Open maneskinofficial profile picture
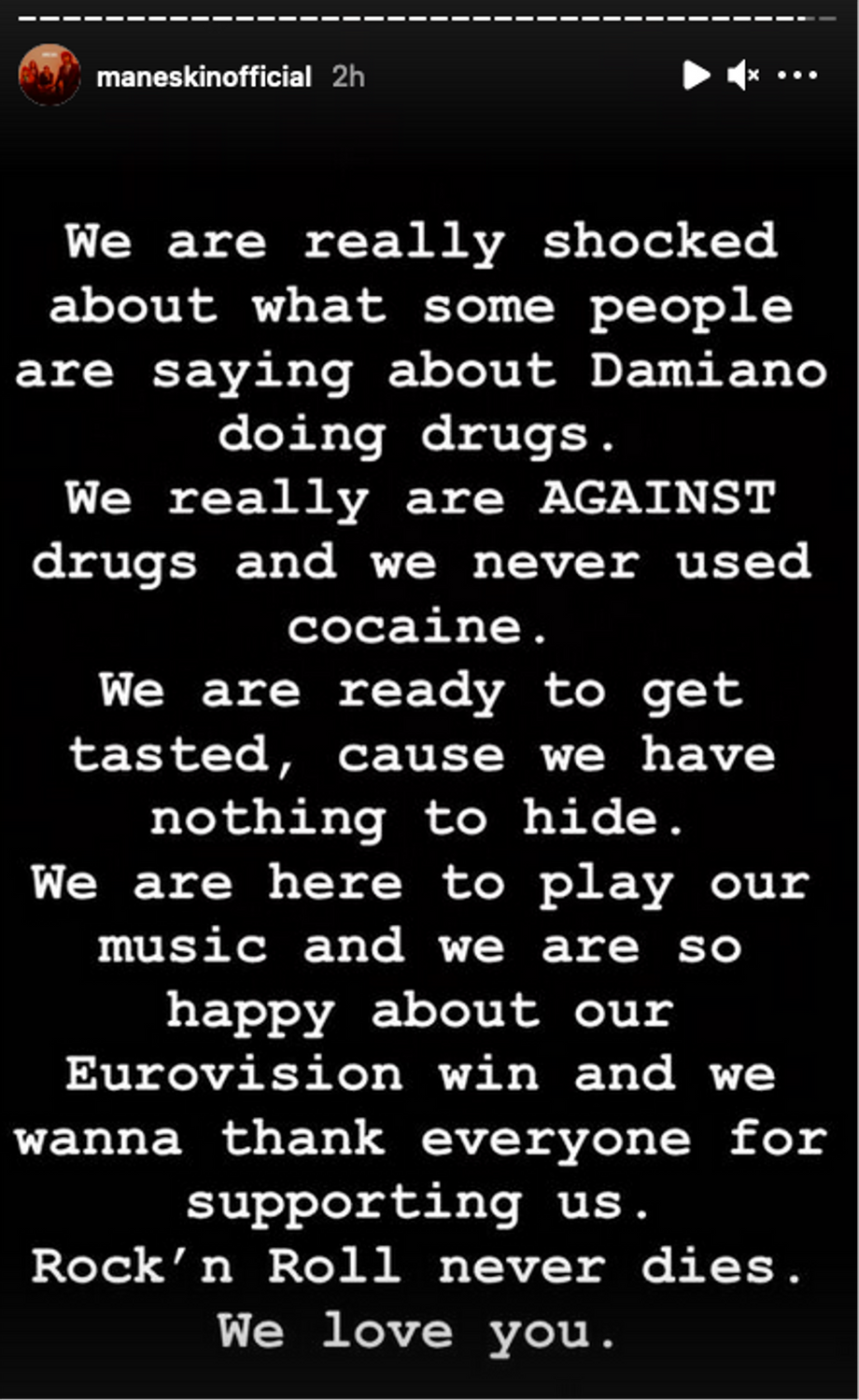Image resolution: width=859 pixels, height=1400 pixels. coord(49,75)
